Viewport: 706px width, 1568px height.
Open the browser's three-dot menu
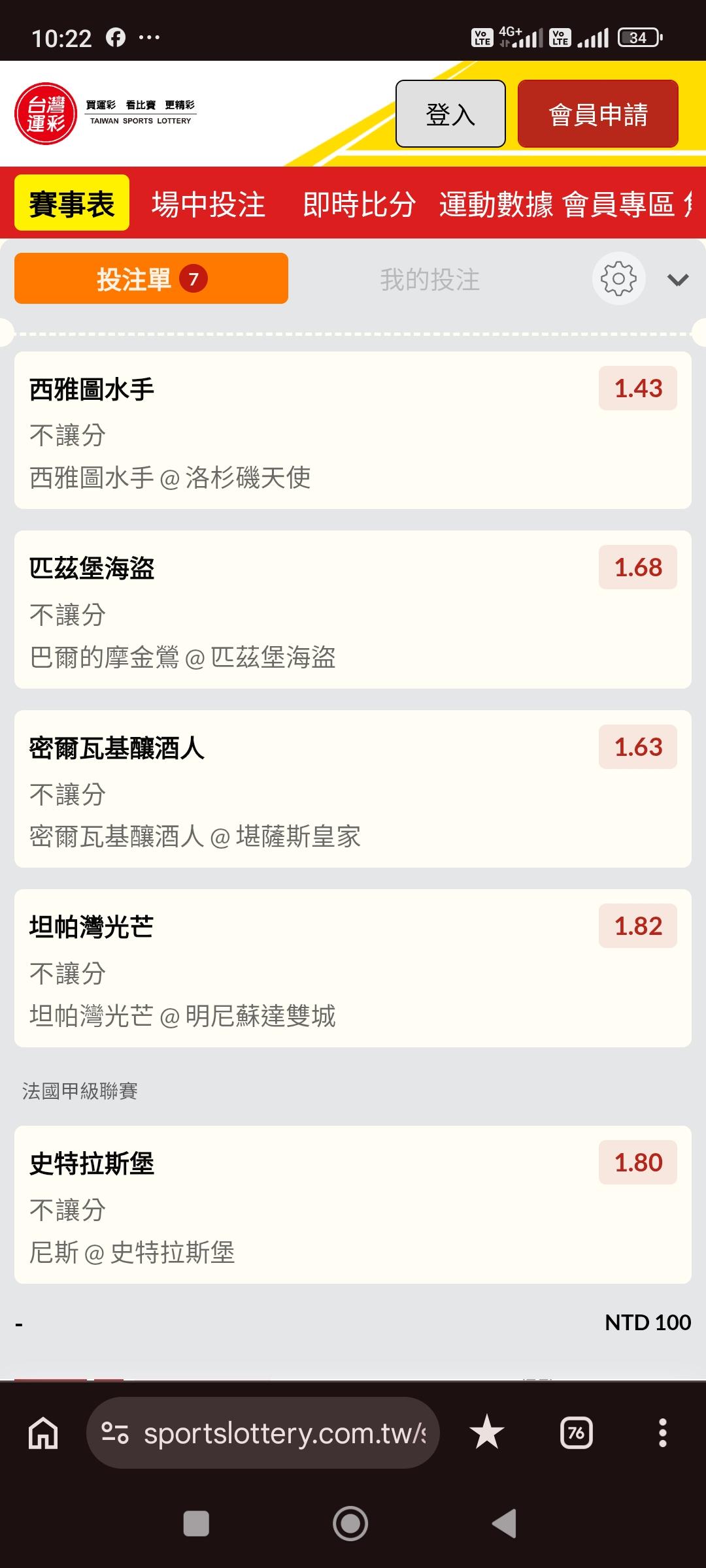coord(662,1433)
